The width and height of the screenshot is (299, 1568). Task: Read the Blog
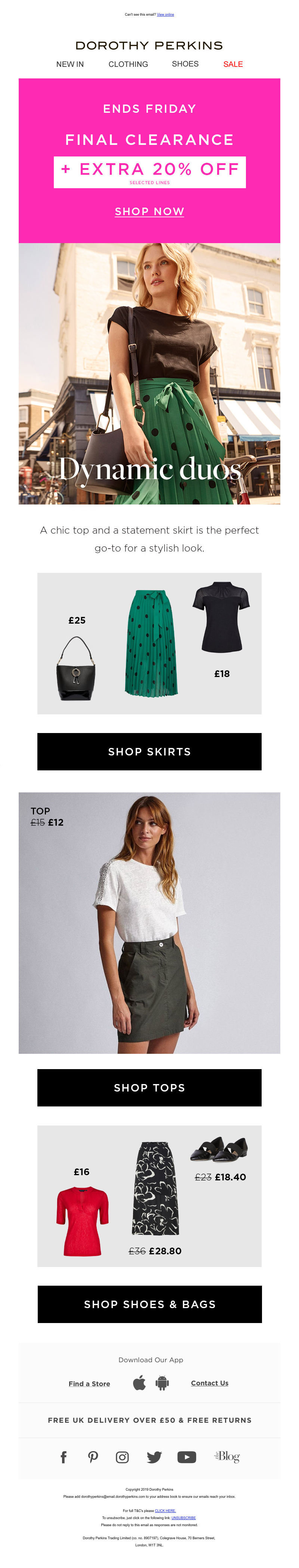click(x=226, y=1456)
